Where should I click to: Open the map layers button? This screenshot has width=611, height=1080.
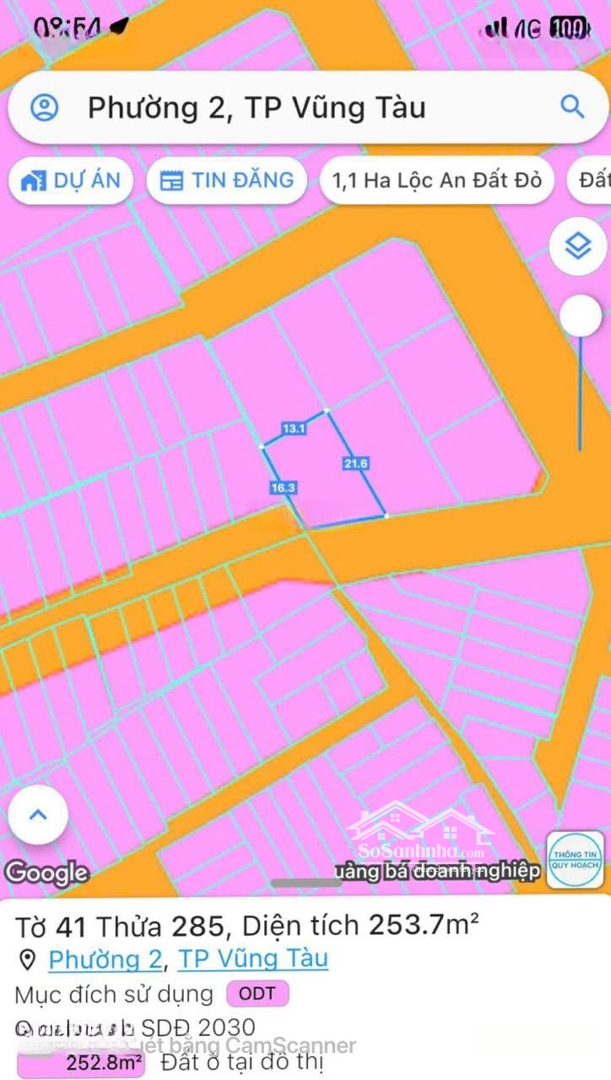pyautogui.click(x=579, y=246)
